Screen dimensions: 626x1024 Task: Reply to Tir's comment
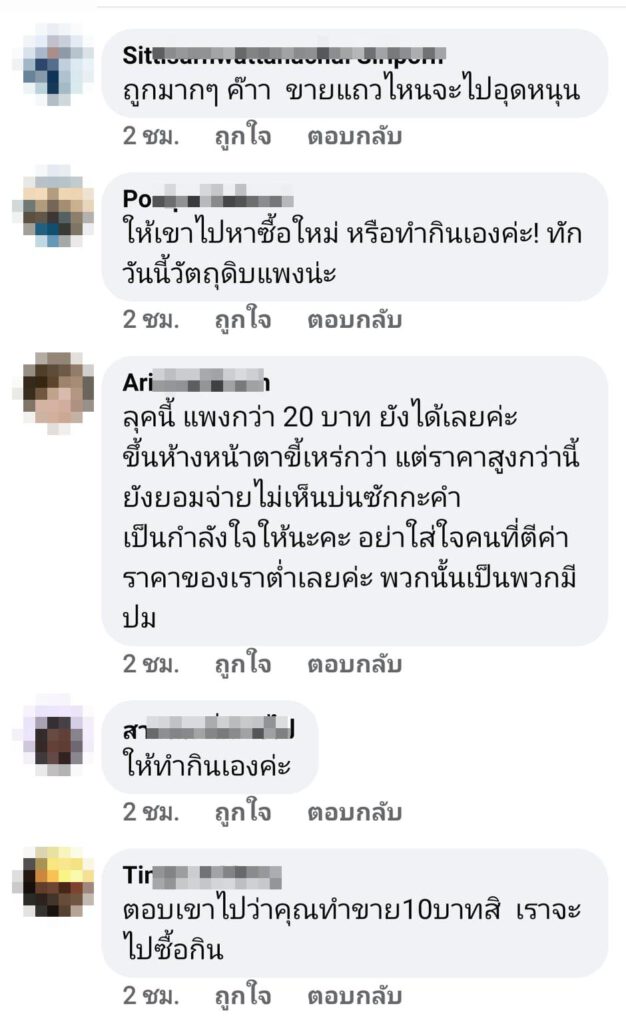[x=354, y=996]
